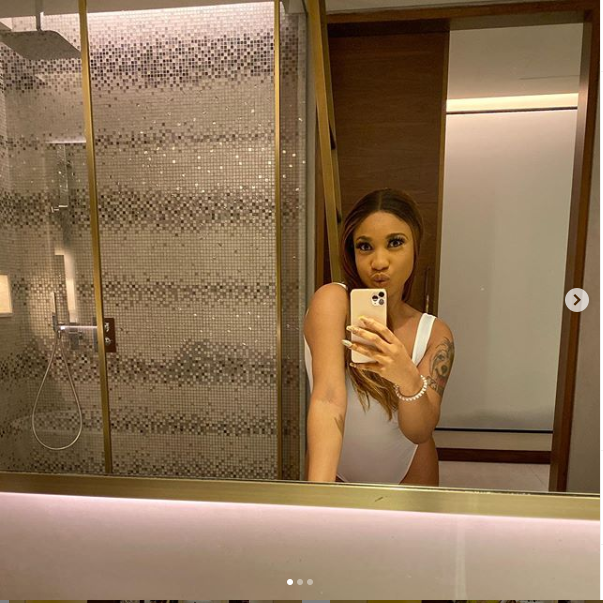Image resolution: width=603 pixels, height=603 pixels.
Task: Go to the next photo in carousel
Action: (576, 299)
